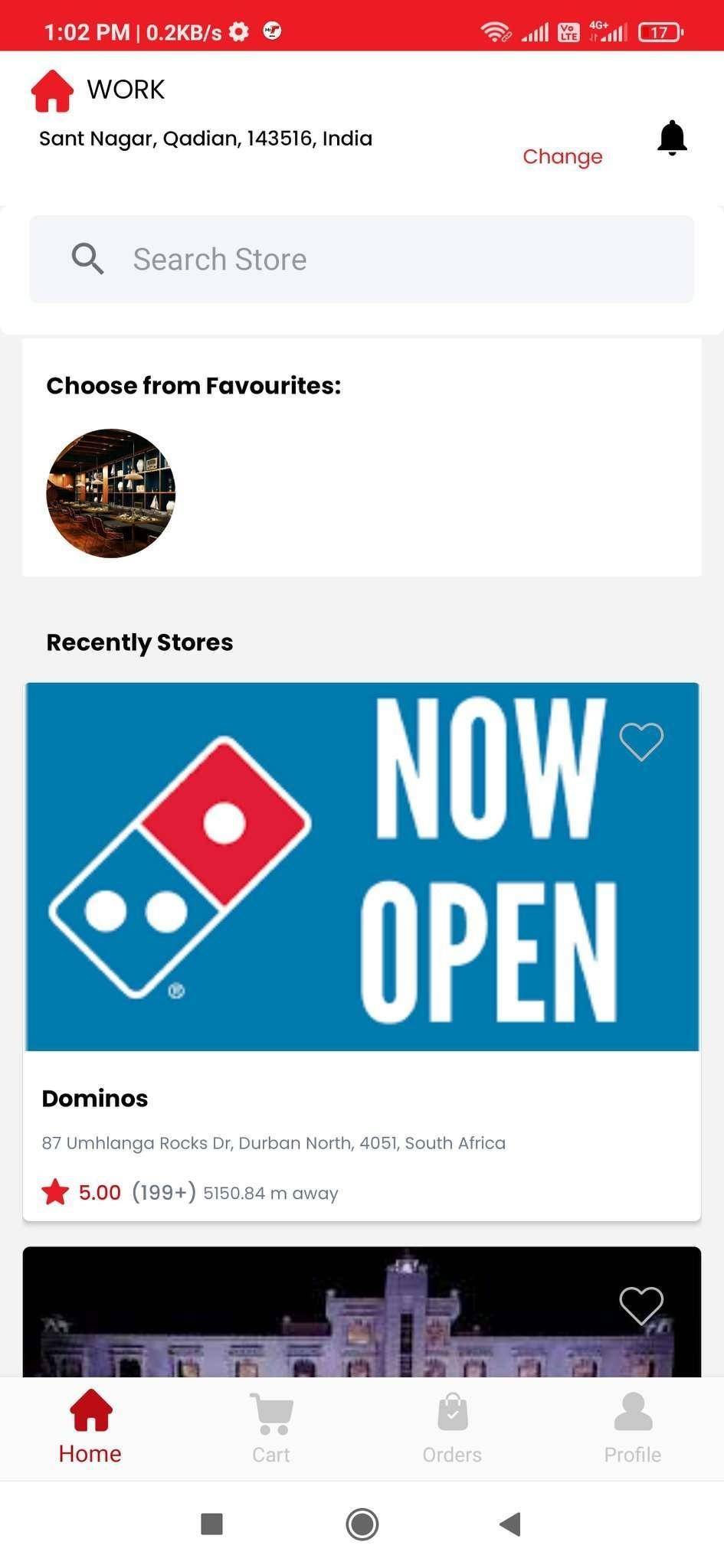Click the Search Store input field

tap(362, 259)
